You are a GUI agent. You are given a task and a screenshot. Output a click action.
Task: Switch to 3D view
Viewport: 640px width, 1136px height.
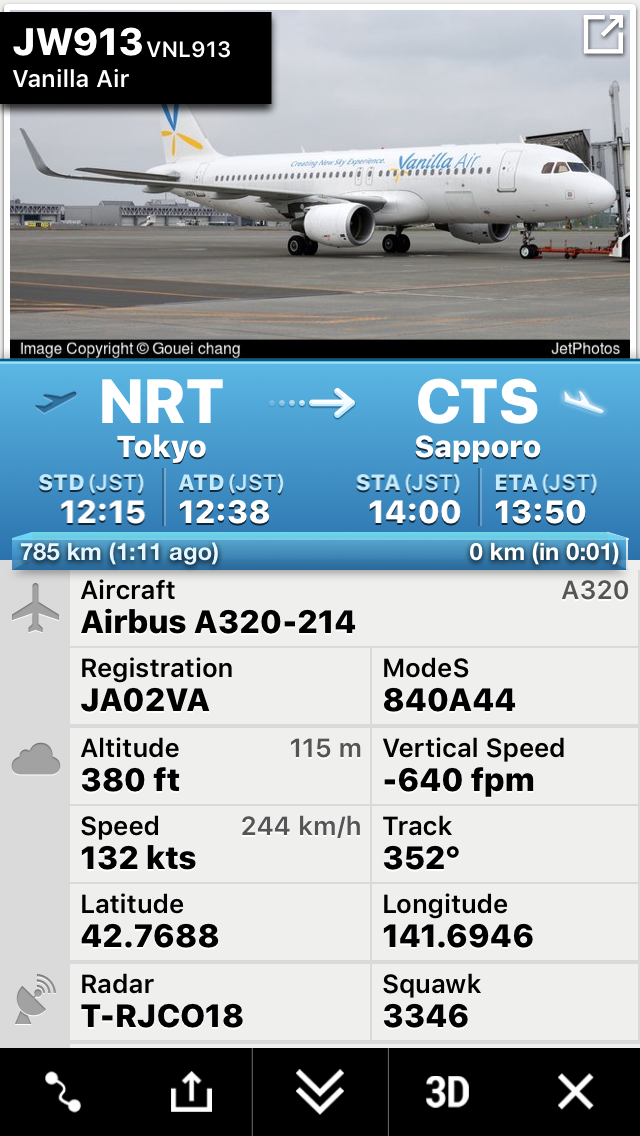447,1092
